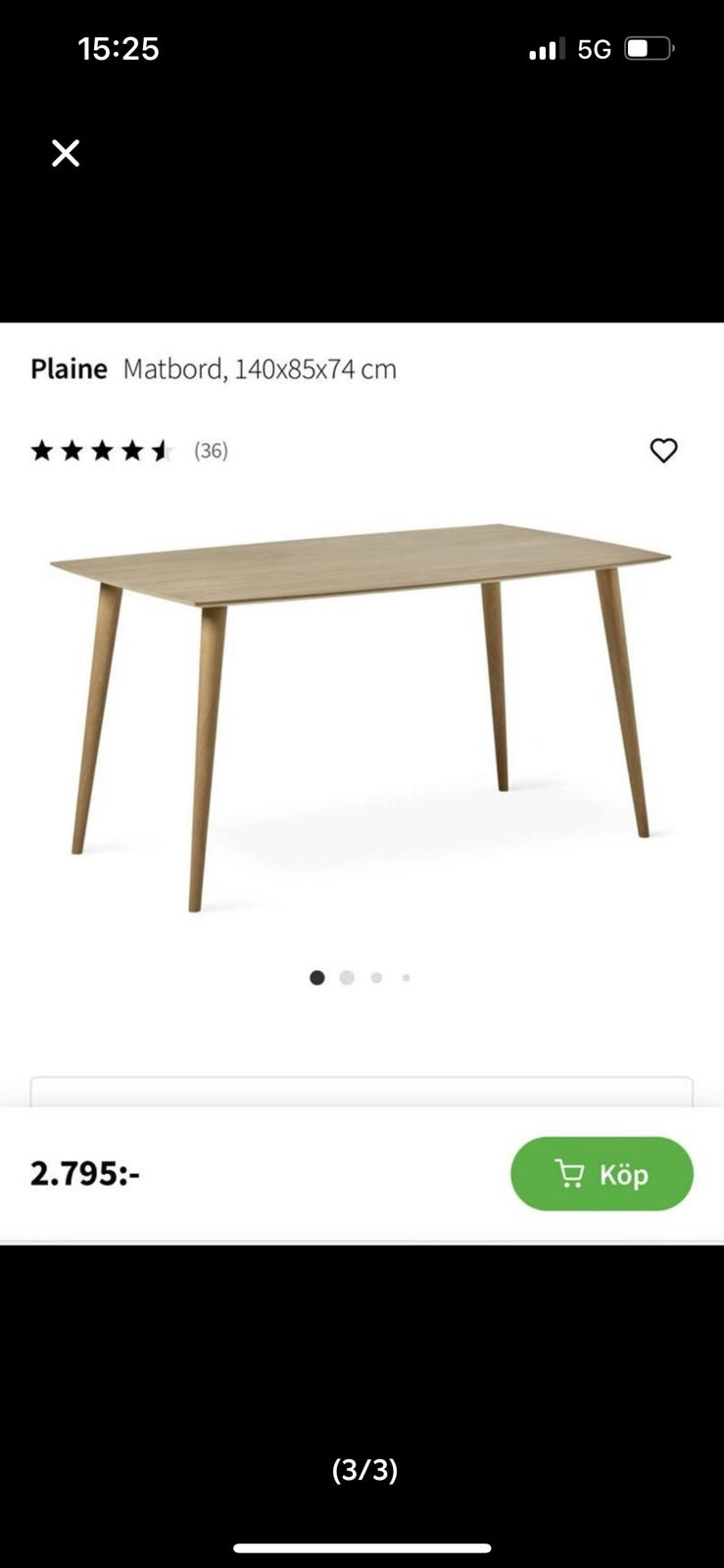Image resolution: width=724 pixels, height=1568 pixels.
Task: Tap the Plaine product title
Action: (x=68, y=368)
